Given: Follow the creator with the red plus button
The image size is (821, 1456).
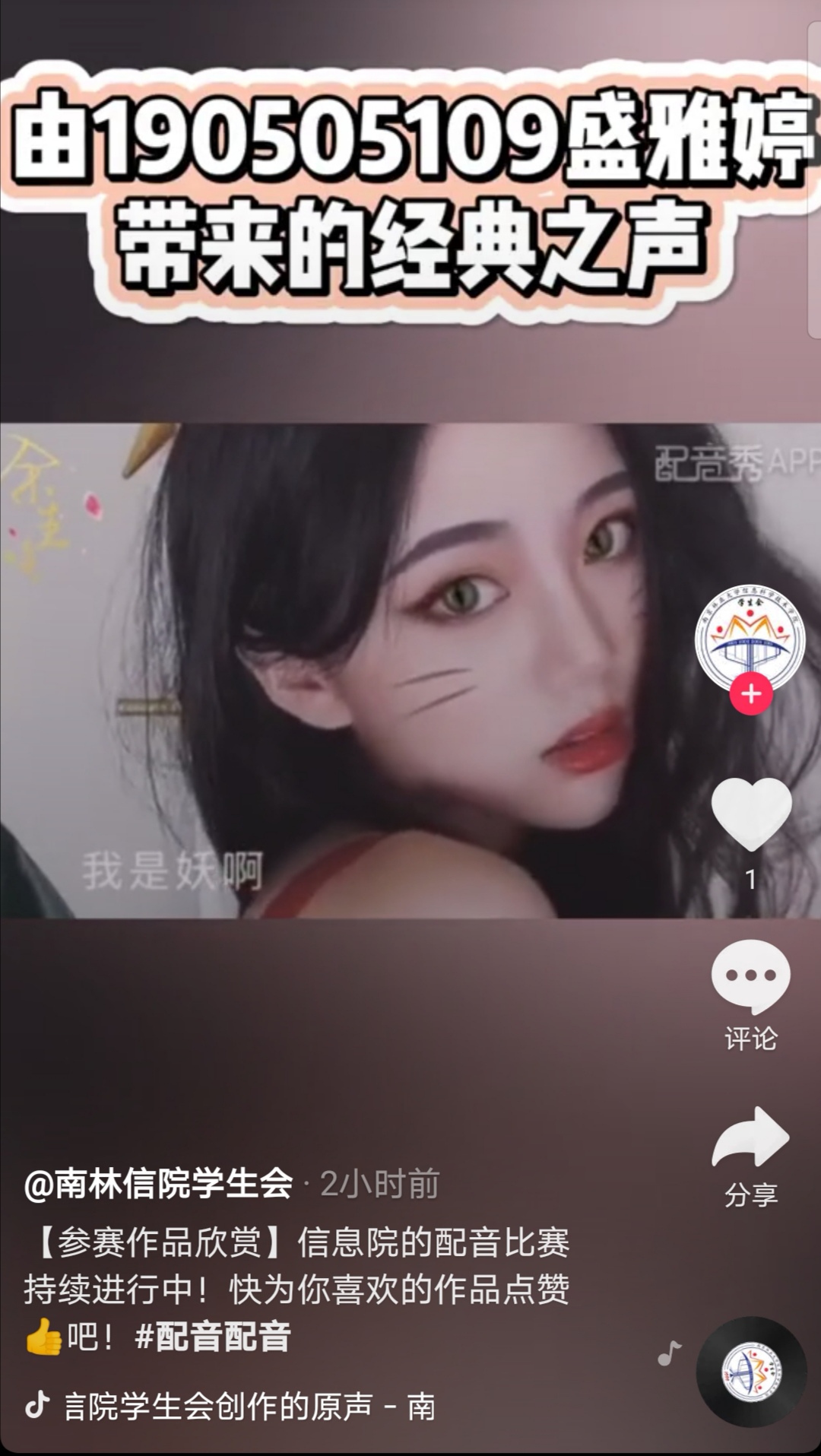Looking at the screenshot, I should [x=751, y=693].
